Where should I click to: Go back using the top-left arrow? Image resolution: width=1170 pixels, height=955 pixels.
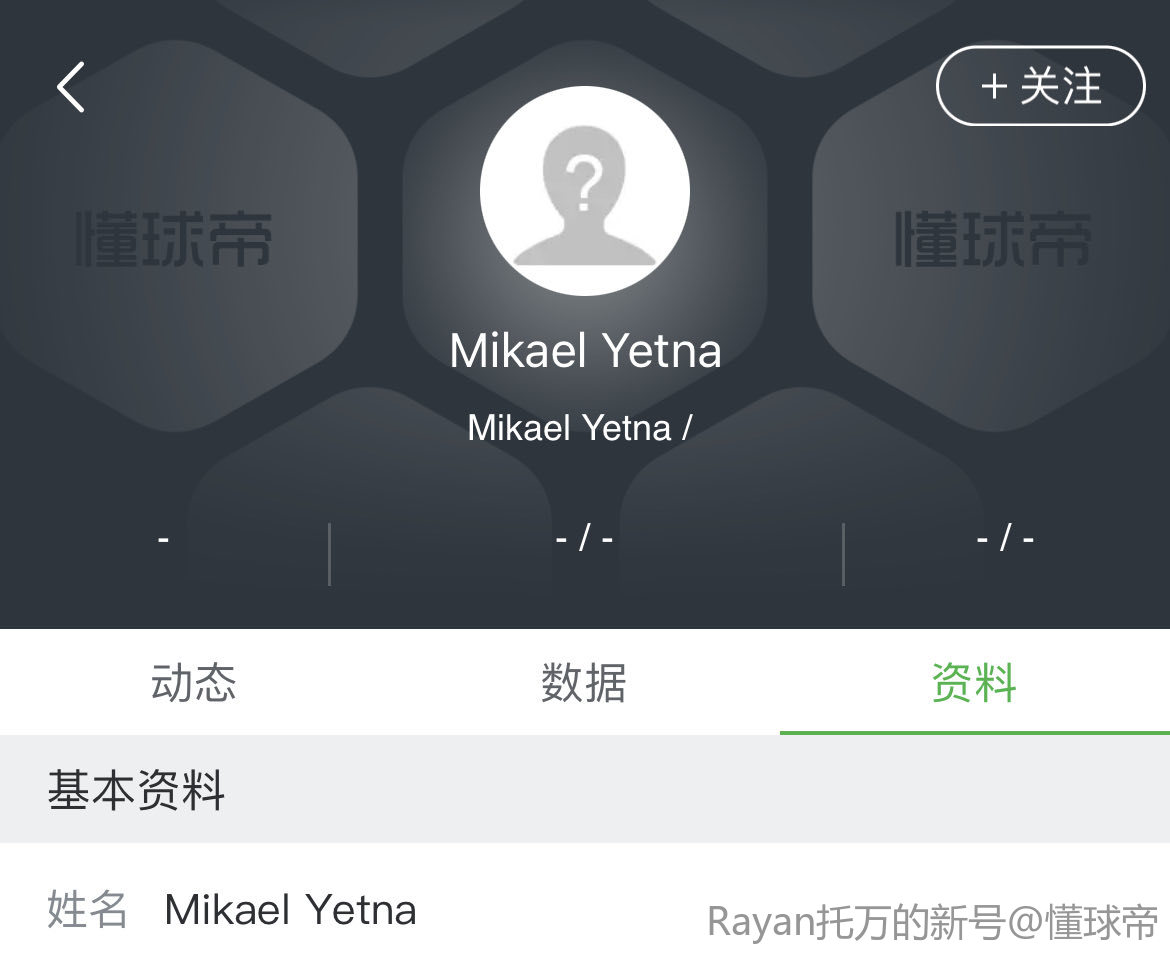click(x=71, y=87)
